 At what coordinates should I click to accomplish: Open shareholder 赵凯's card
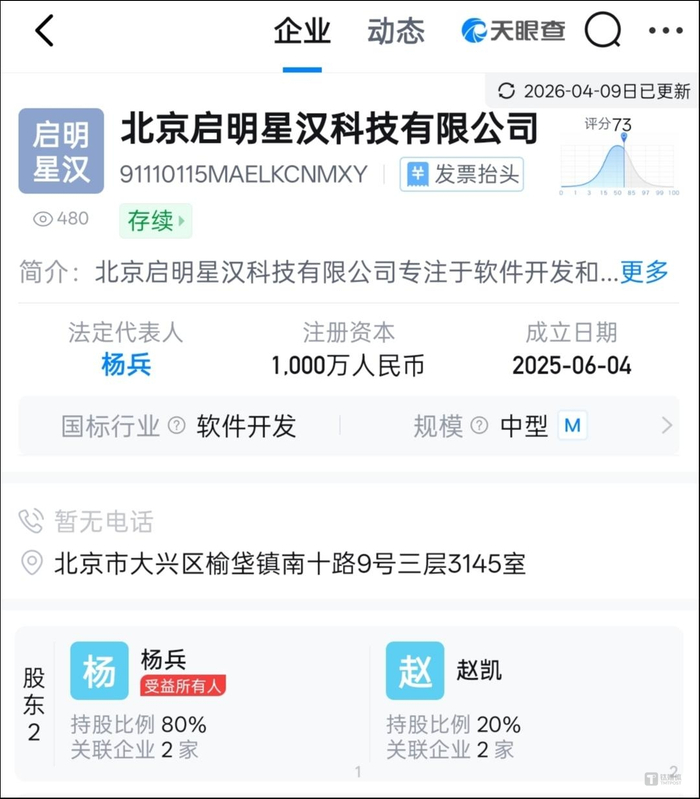pos(525,701)
